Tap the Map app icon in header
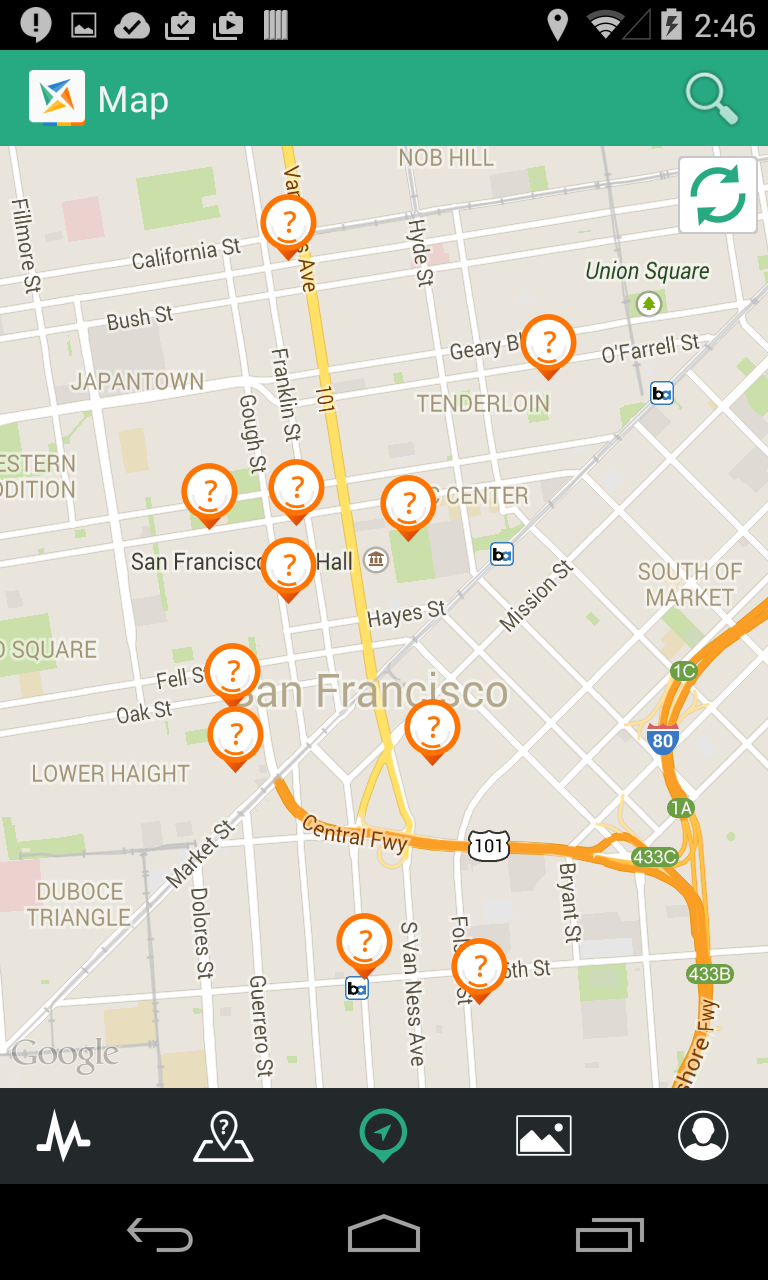The image size is (768, 1280). coord(57,98)
